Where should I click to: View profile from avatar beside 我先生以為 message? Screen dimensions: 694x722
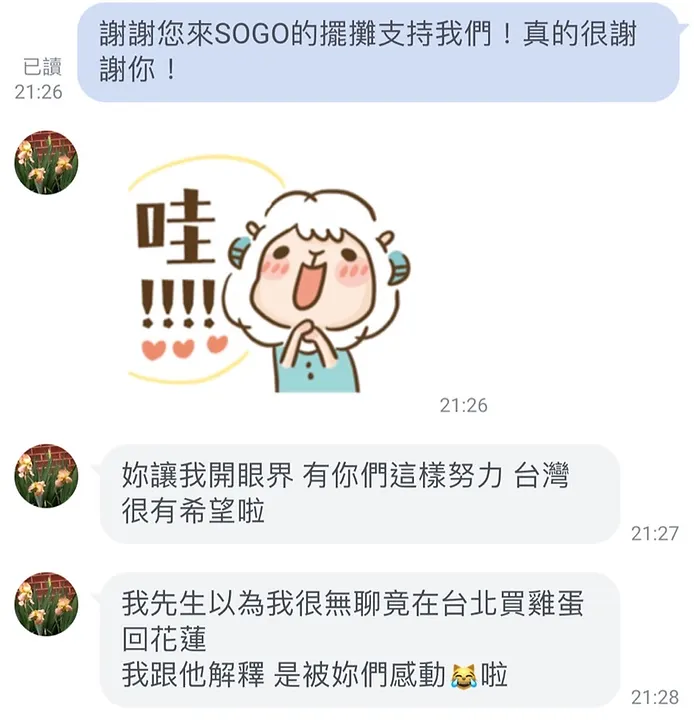[x=46, y=604]
